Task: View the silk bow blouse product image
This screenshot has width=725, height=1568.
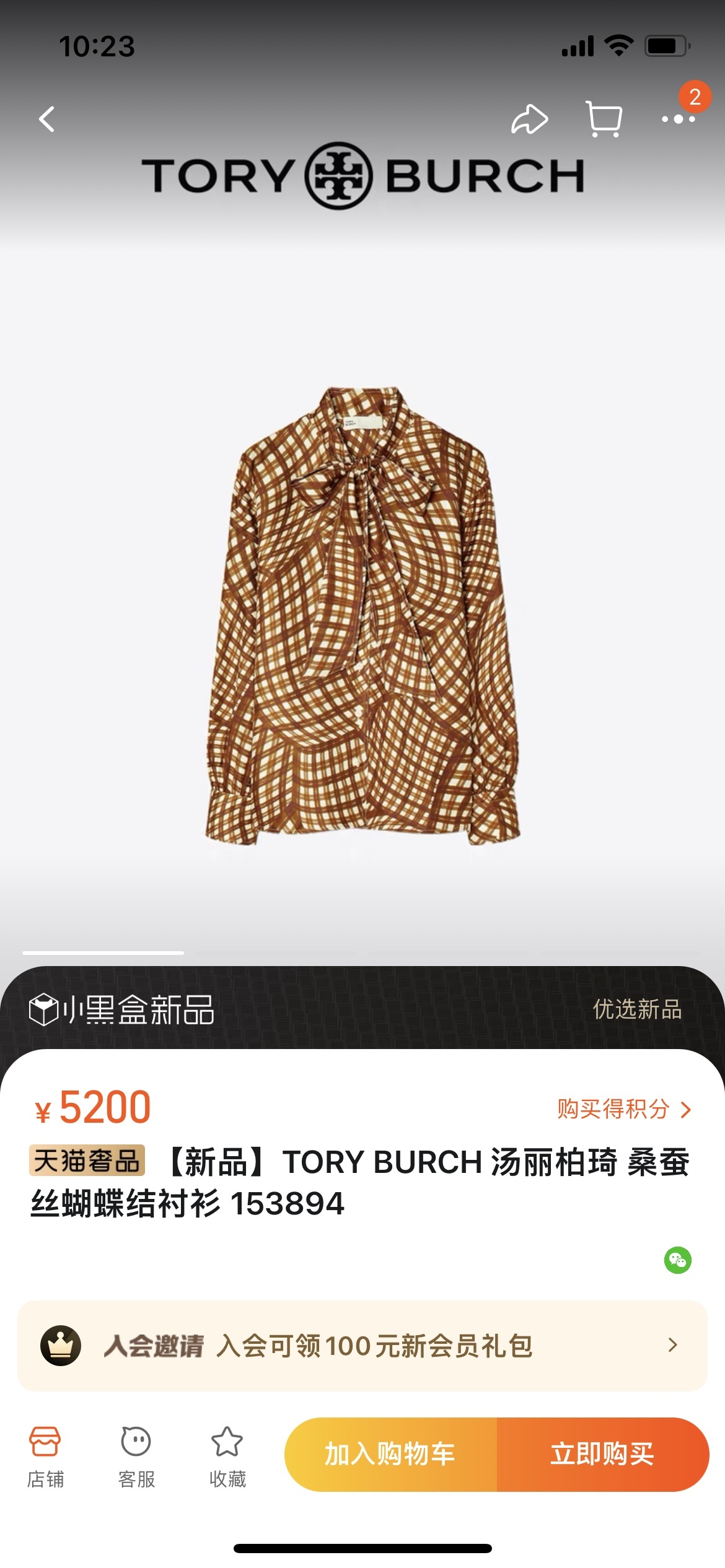Action: click(362, 616)
